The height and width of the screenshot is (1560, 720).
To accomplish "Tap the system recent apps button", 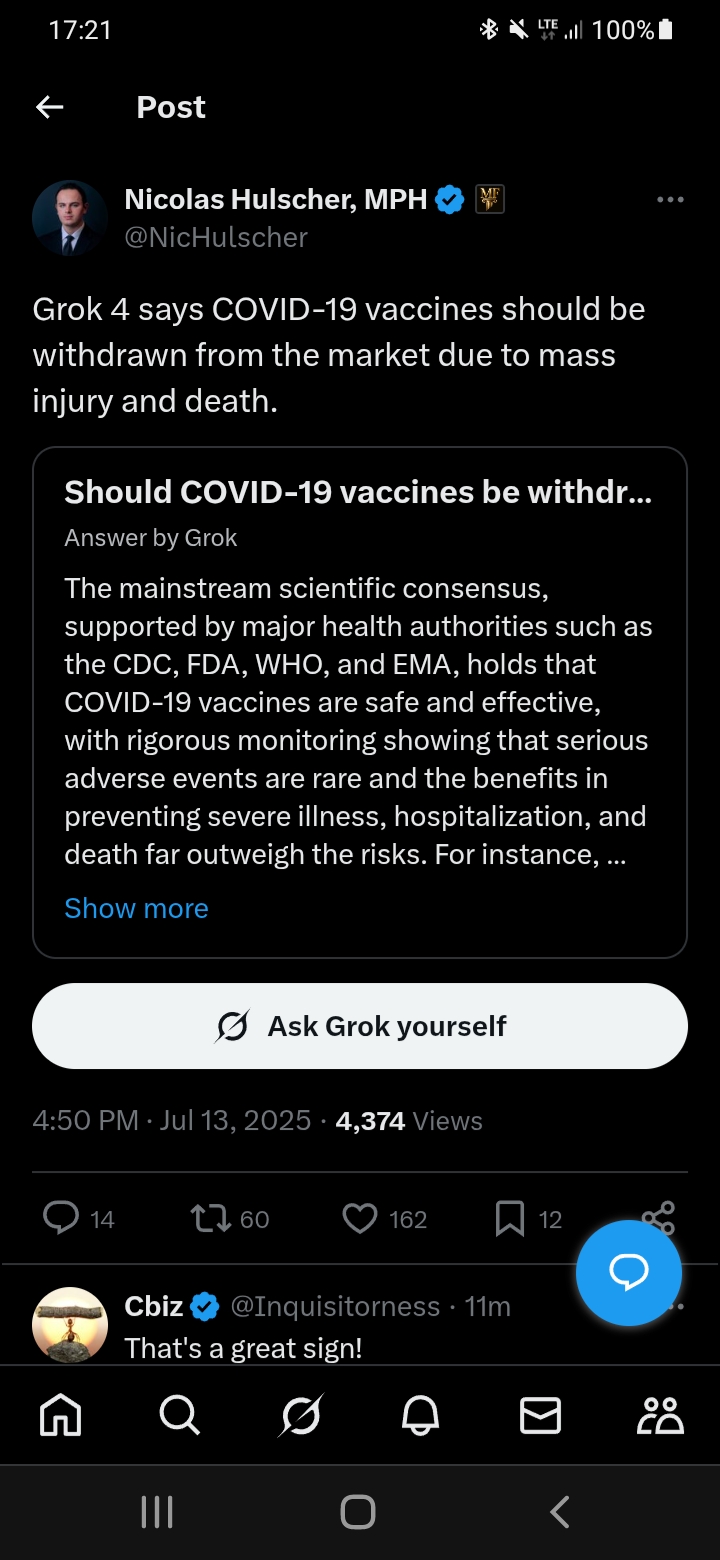I will tap(157, 1512).
